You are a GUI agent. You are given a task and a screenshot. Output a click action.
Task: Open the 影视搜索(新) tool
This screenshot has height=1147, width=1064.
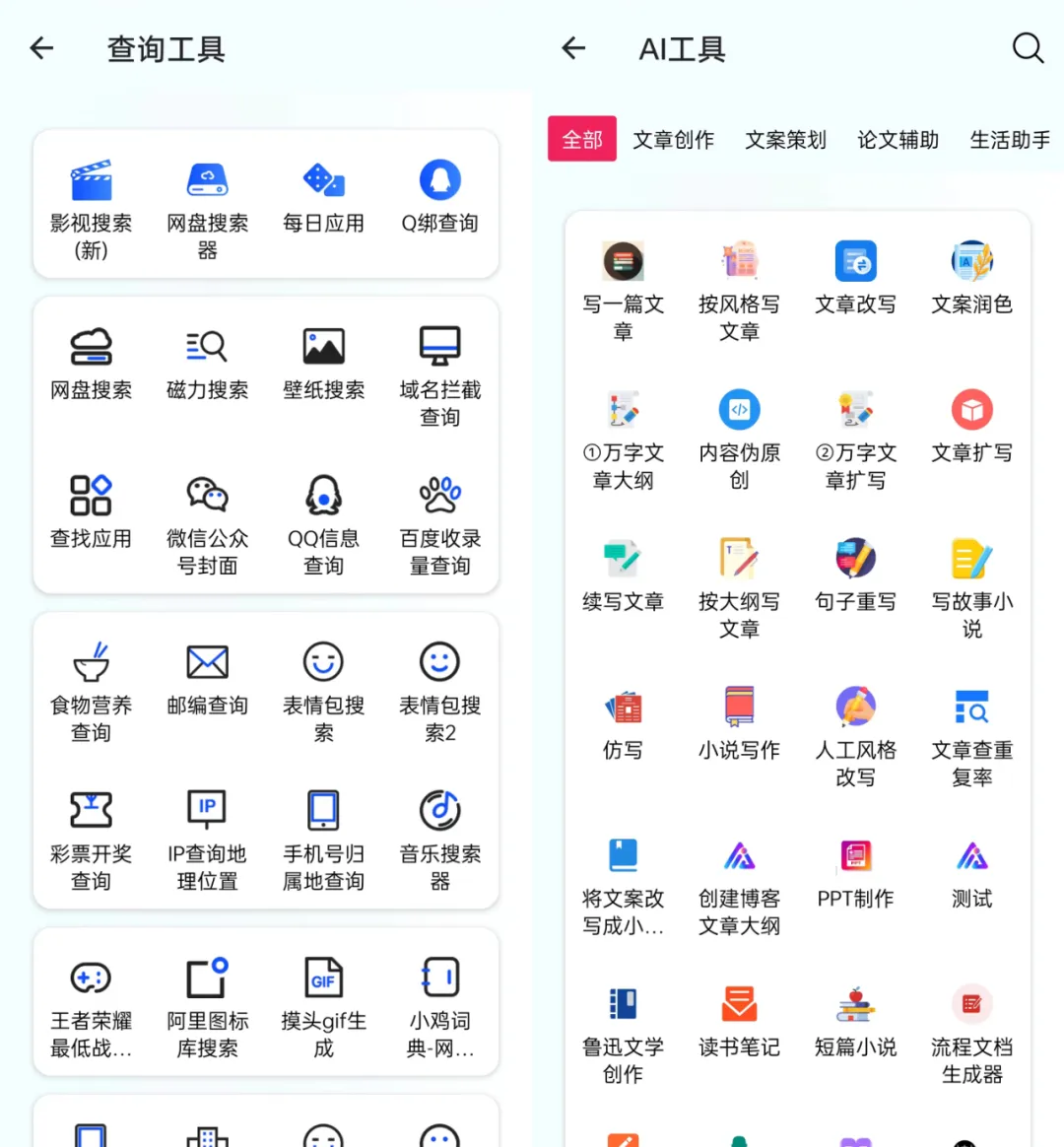92,208
